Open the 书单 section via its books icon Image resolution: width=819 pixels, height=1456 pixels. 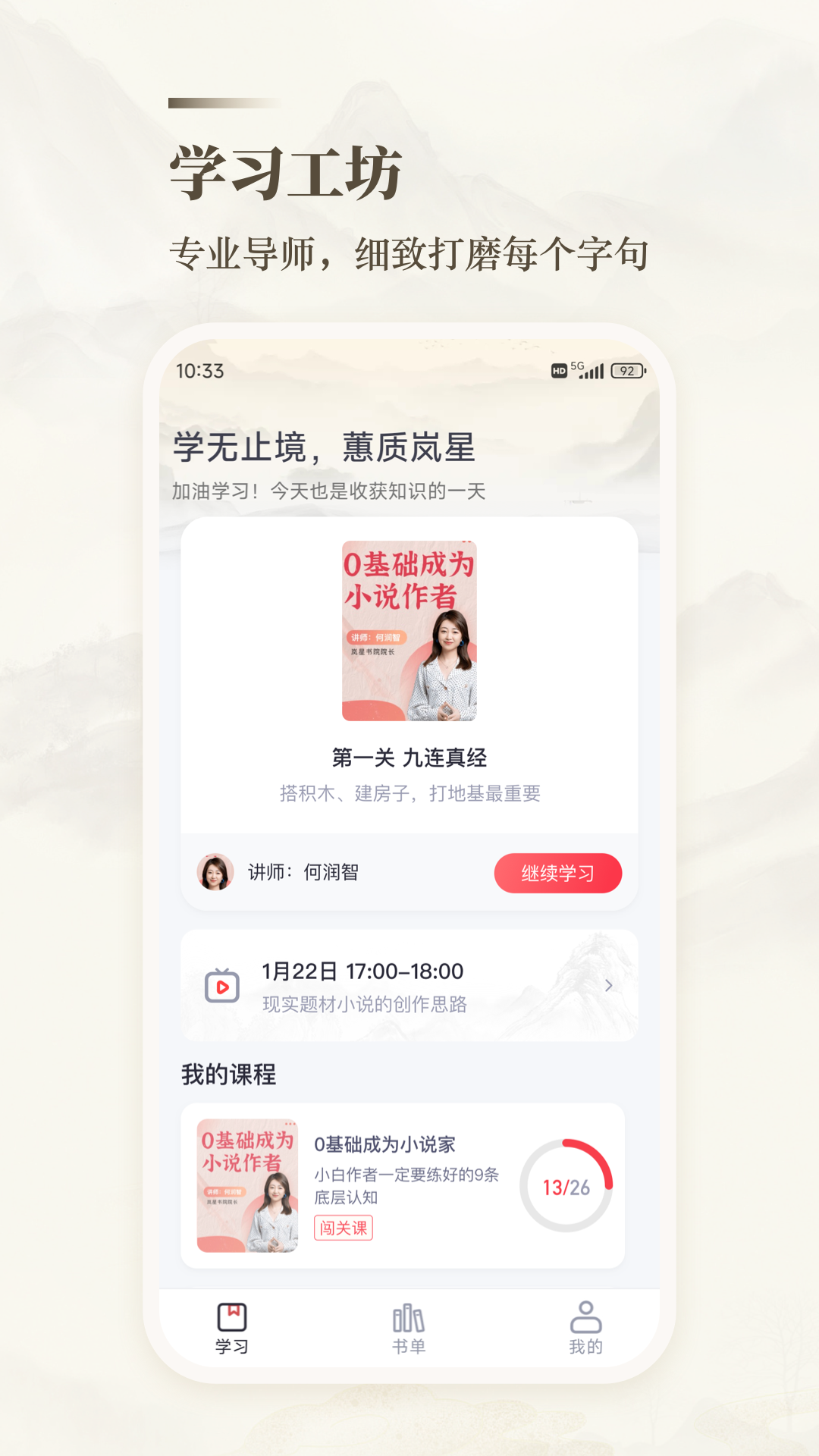pos(409,1318)
